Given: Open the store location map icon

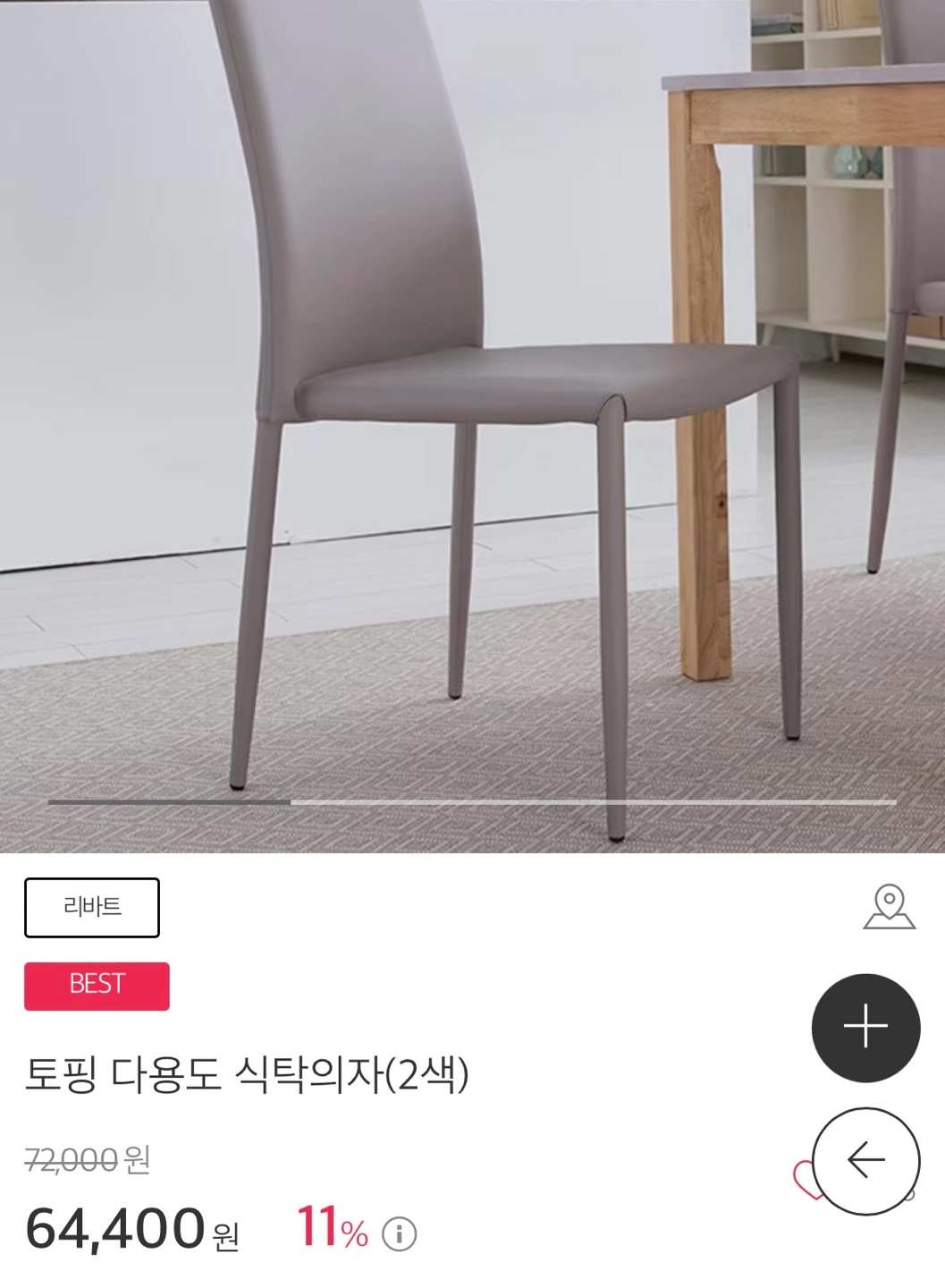Looking at the screenshot, I should (889, 908).
